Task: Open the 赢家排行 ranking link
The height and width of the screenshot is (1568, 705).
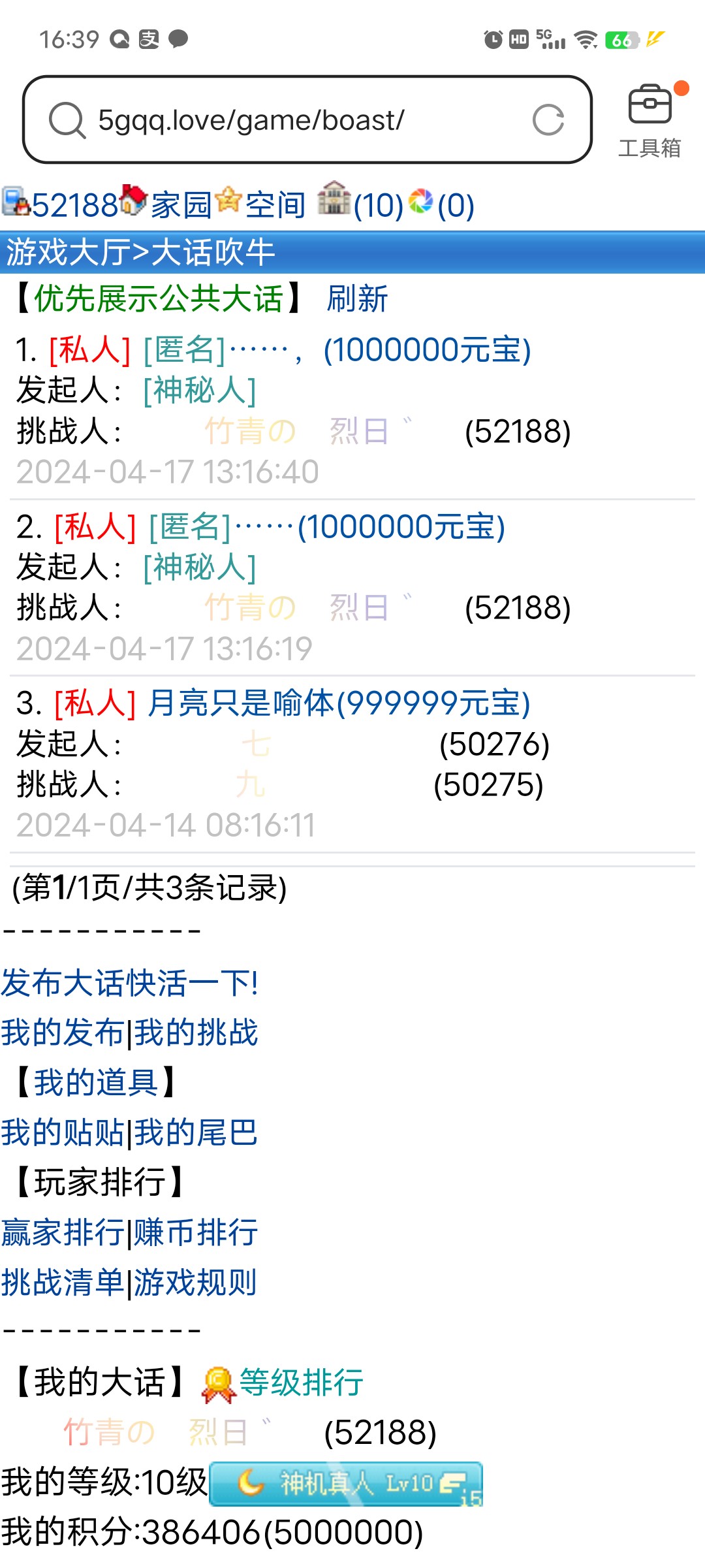Action: click(x=62, y=1232)
